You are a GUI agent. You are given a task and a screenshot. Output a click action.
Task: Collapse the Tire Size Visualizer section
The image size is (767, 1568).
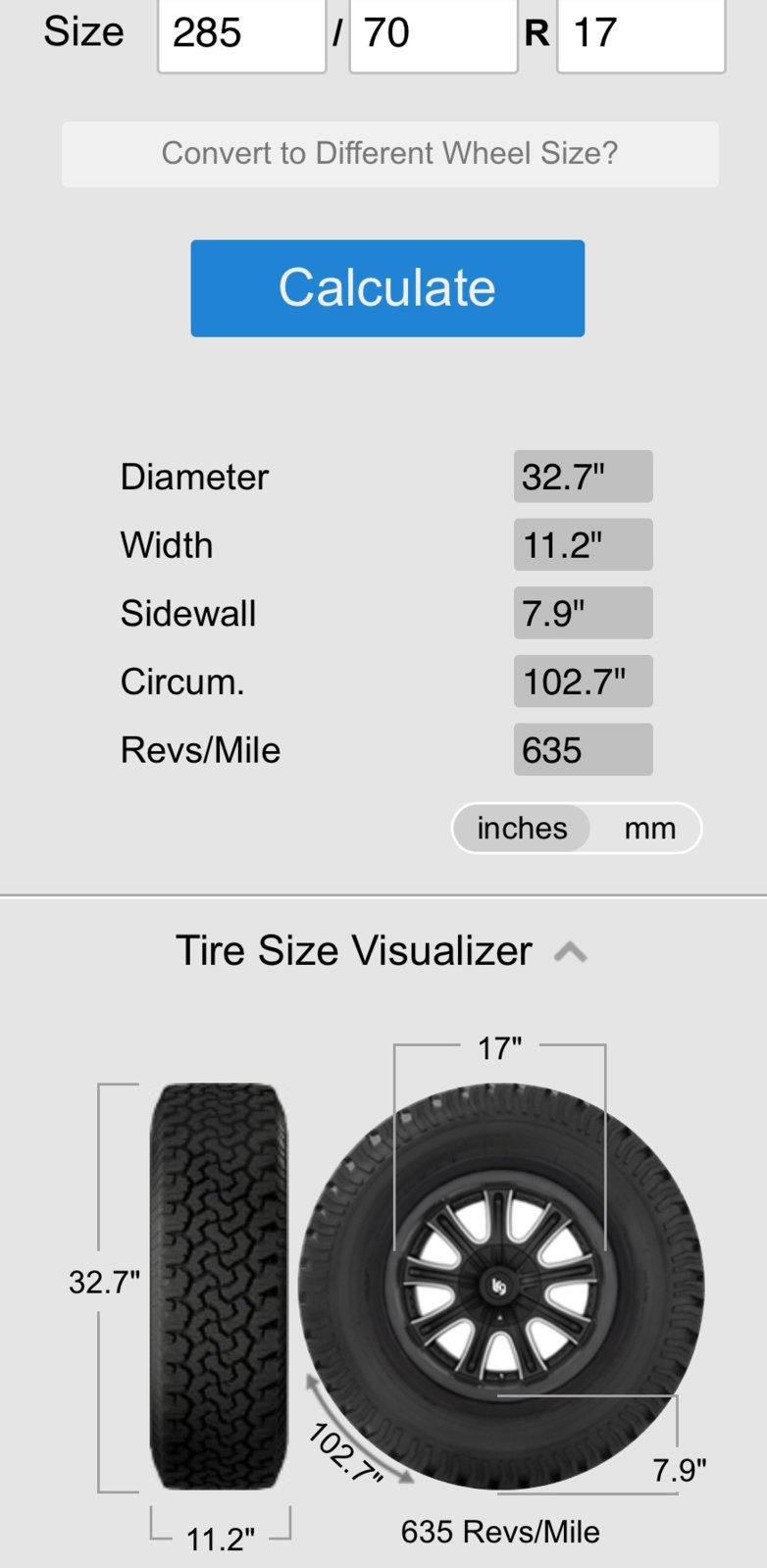pyautogui.click(x=571, y=952)
